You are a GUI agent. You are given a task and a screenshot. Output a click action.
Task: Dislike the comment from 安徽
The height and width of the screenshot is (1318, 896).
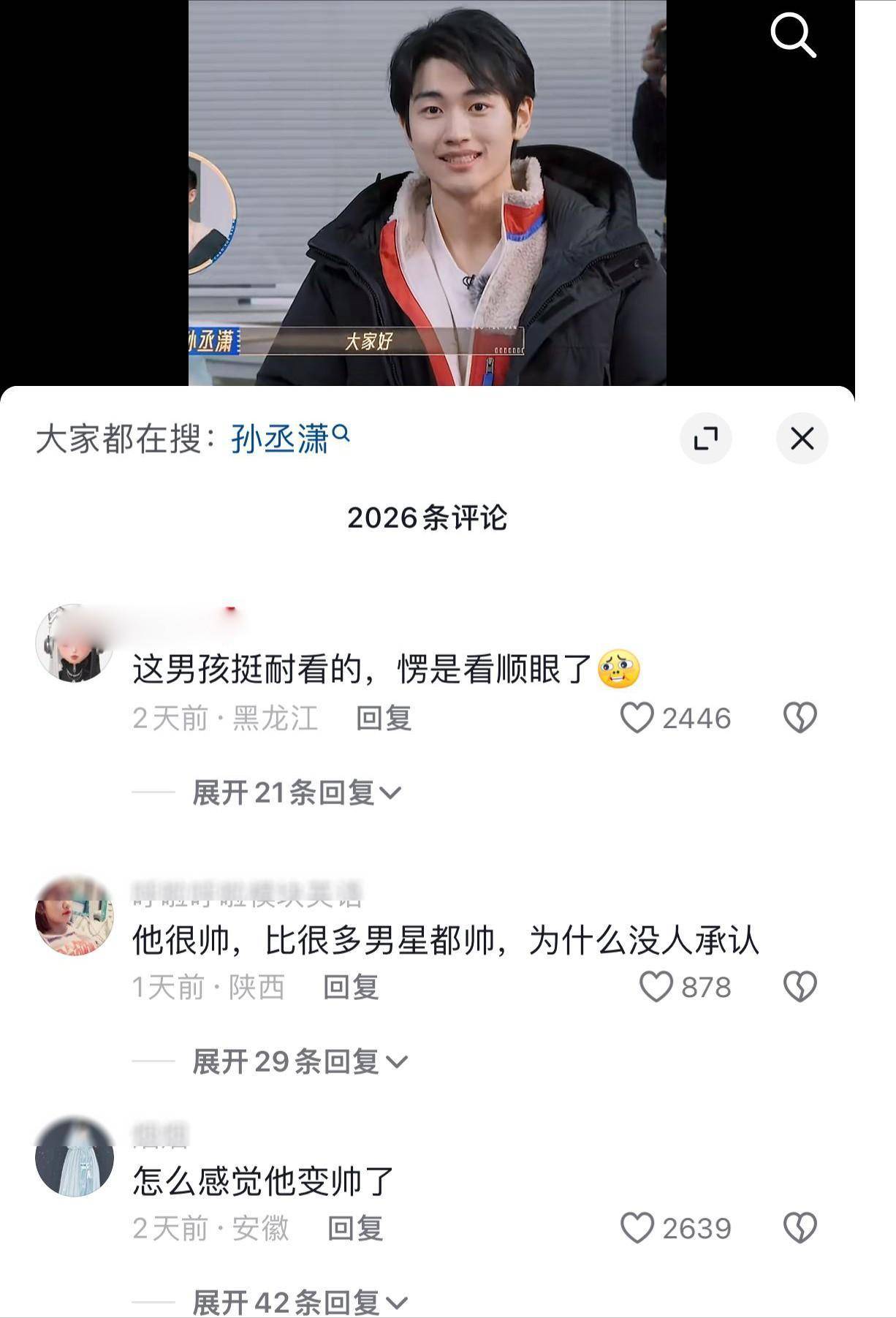[x=800, y=1228]
